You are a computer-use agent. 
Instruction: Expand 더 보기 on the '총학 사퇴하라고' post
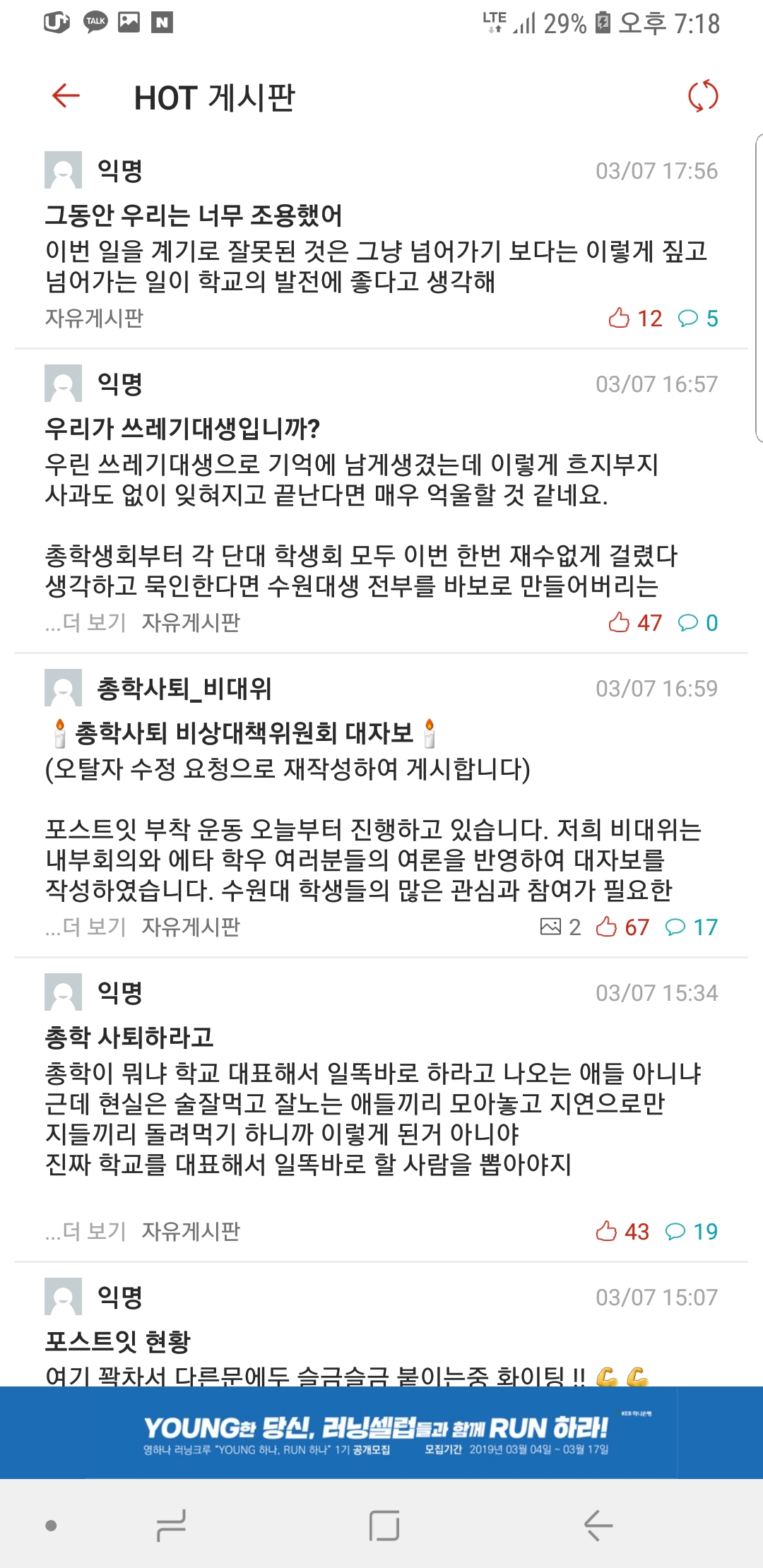pyautogui.click(x=85, y=1231)
